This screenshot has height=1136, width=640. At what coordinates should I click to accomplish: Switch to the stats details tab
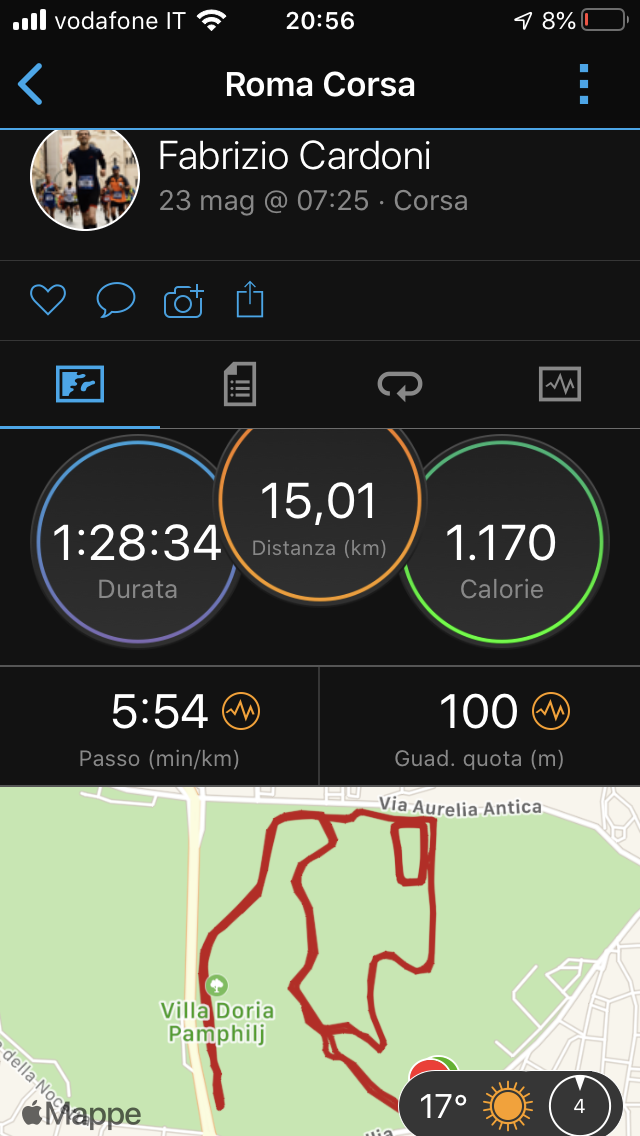click(x=239, y=384)
